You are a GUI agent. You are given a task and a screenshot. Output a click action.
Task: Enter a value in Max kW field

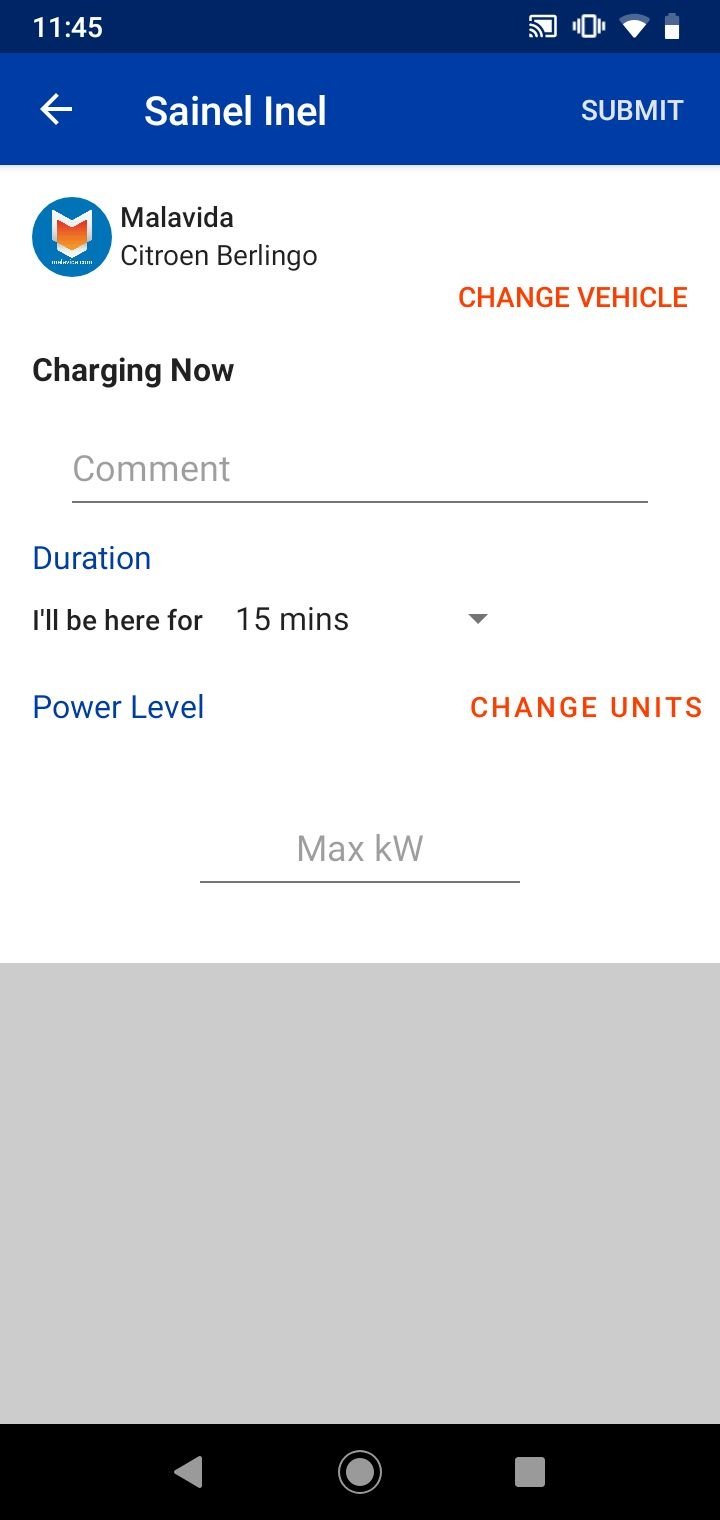(x=360, y=850)
